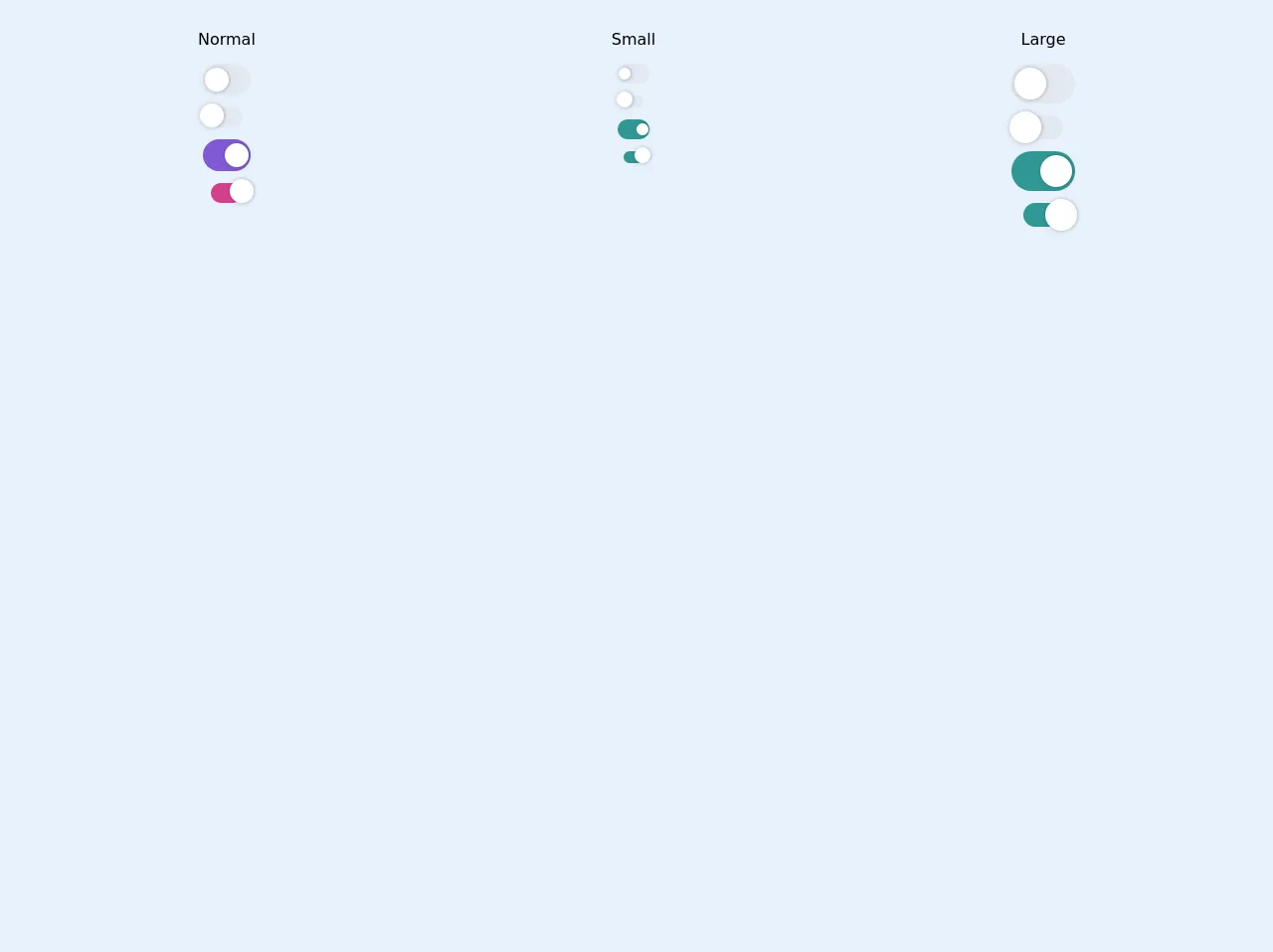
Task: Enable the thin-track off switch under Large
Action: coord(1036,127)
